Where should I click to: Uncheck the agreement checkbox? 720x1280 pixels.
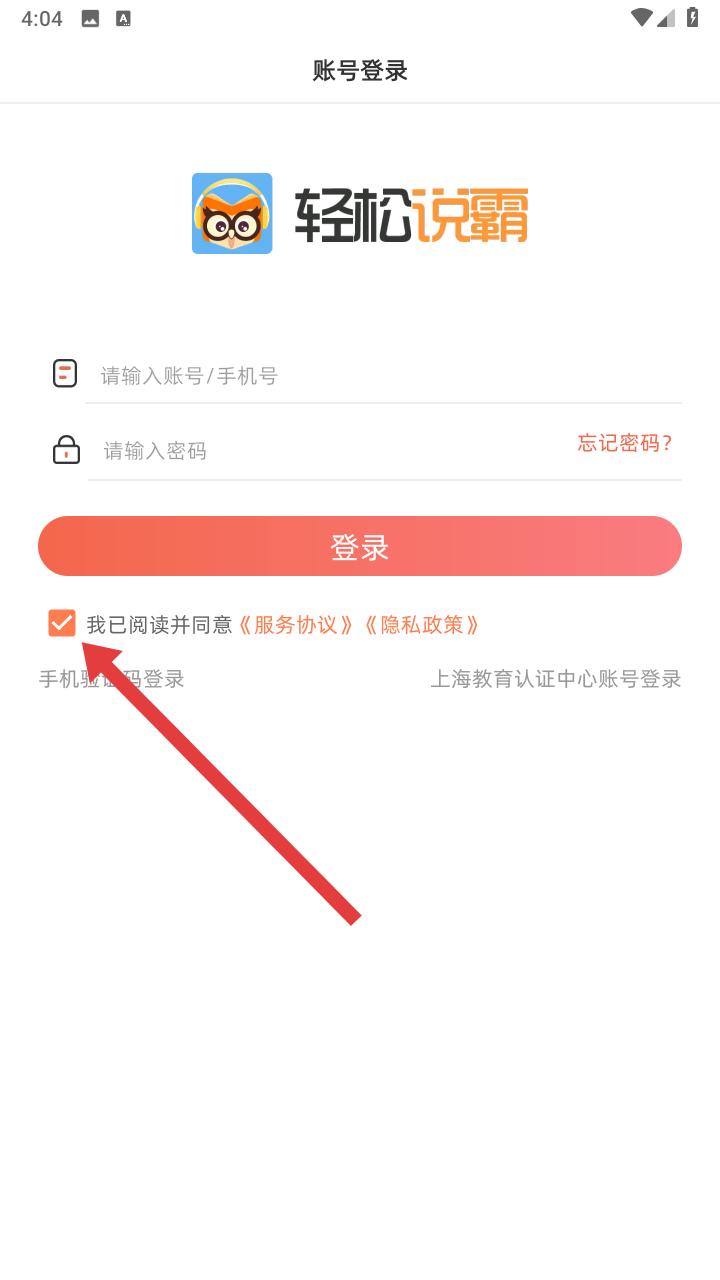point(62,624)
